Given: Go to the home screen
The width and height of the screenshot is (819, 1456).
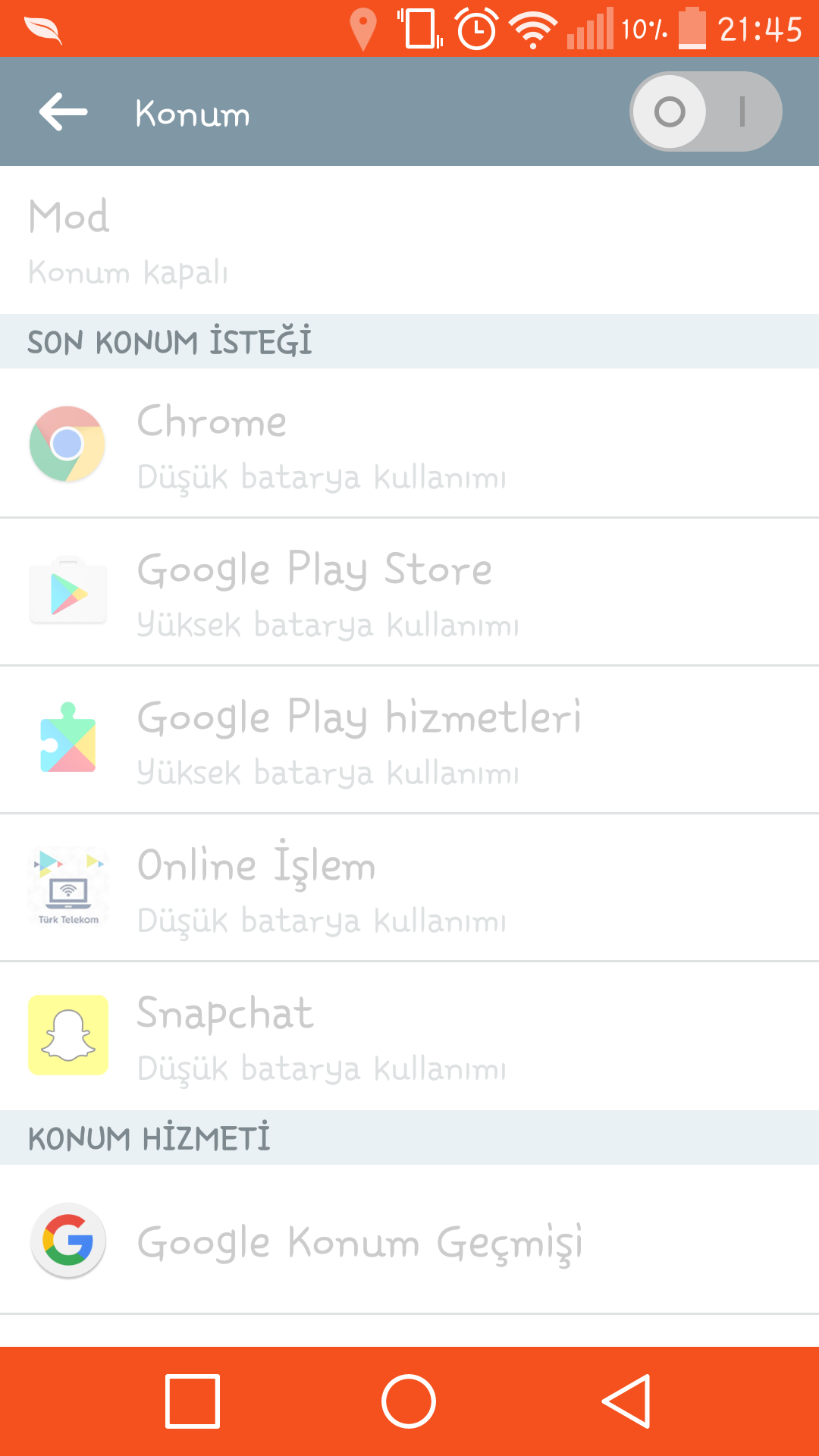Looking at the screenshot, I should coord(409,1401).
